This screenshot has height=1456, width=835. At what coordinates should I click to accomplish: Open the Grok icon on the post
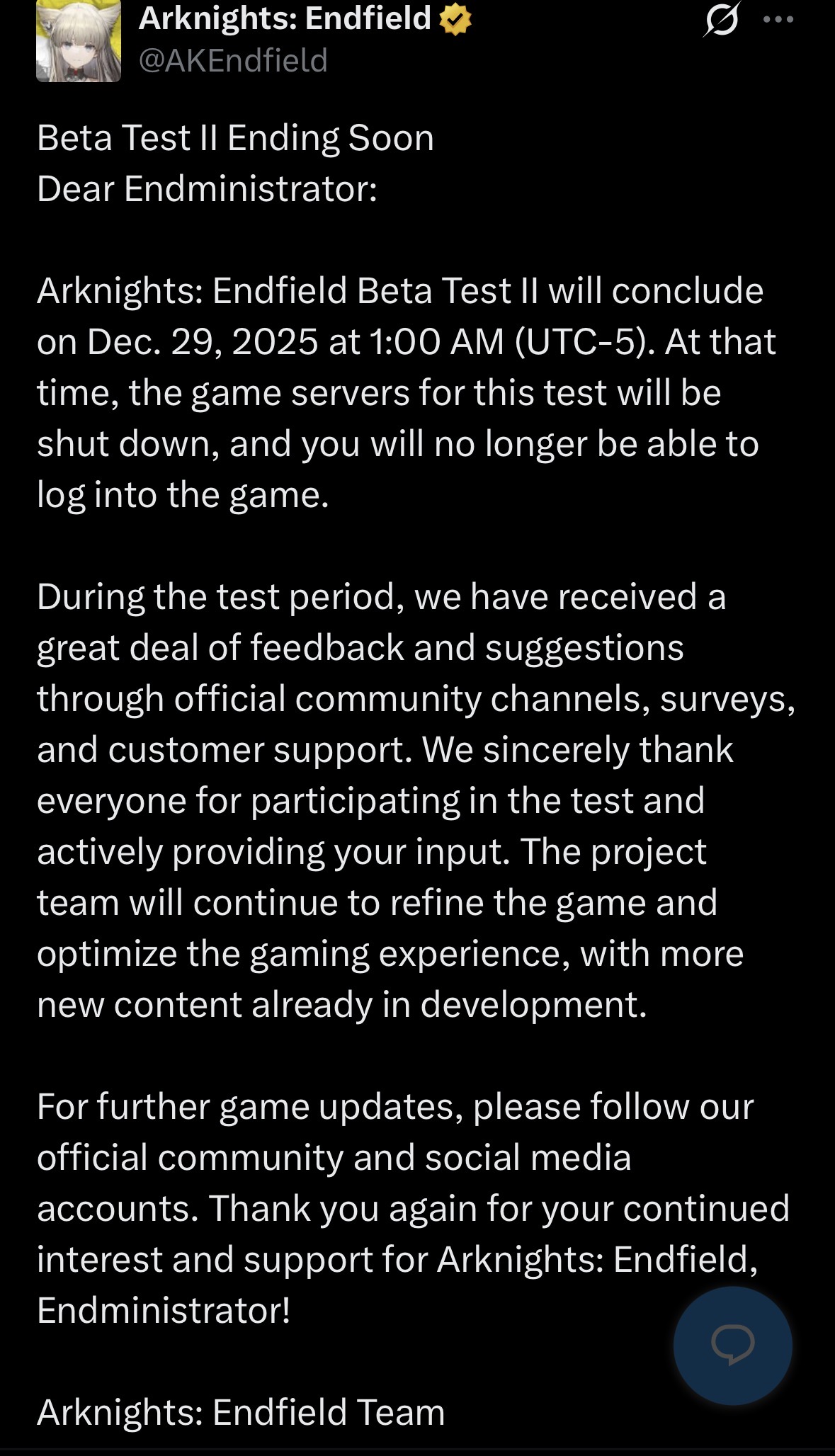coord(722,19)
